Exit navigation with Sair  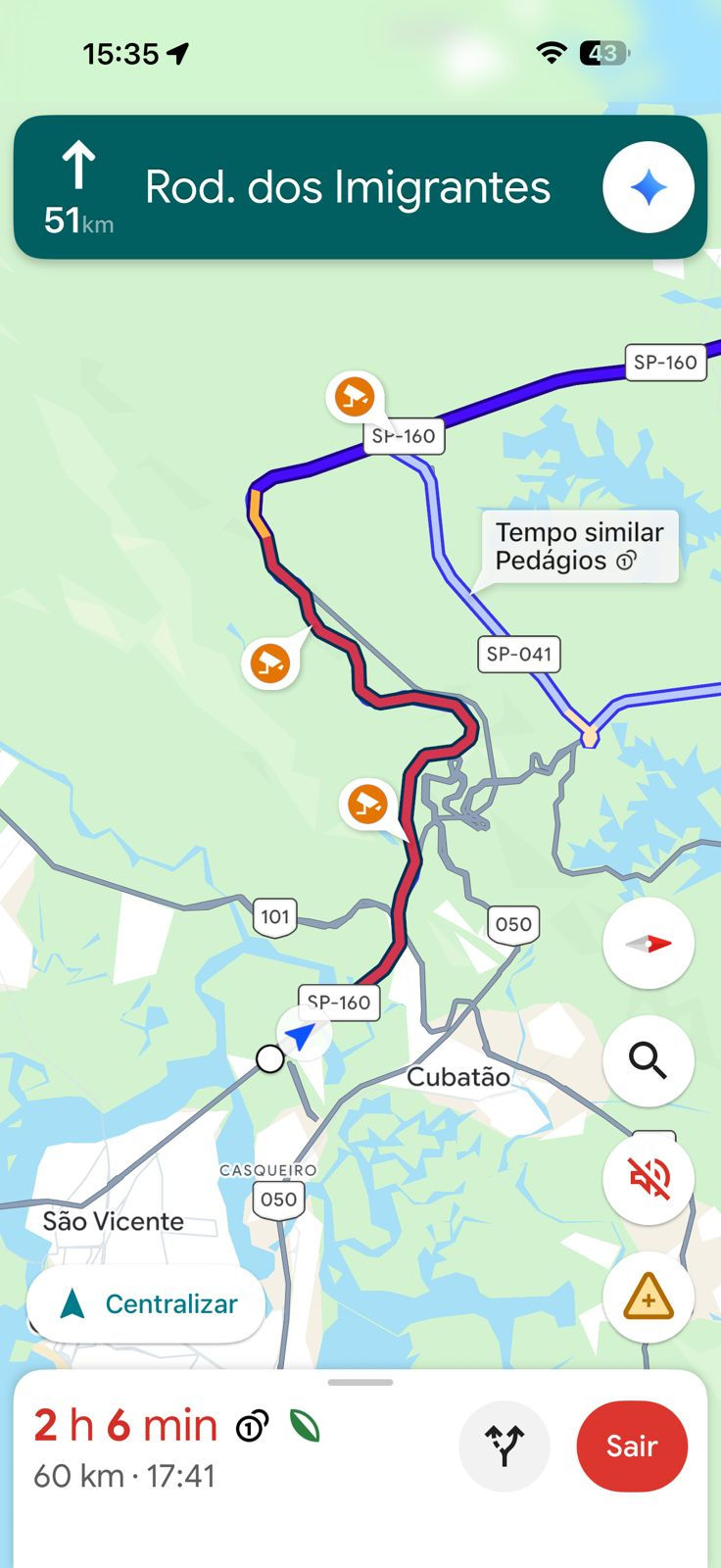[x=632, y=1445]
